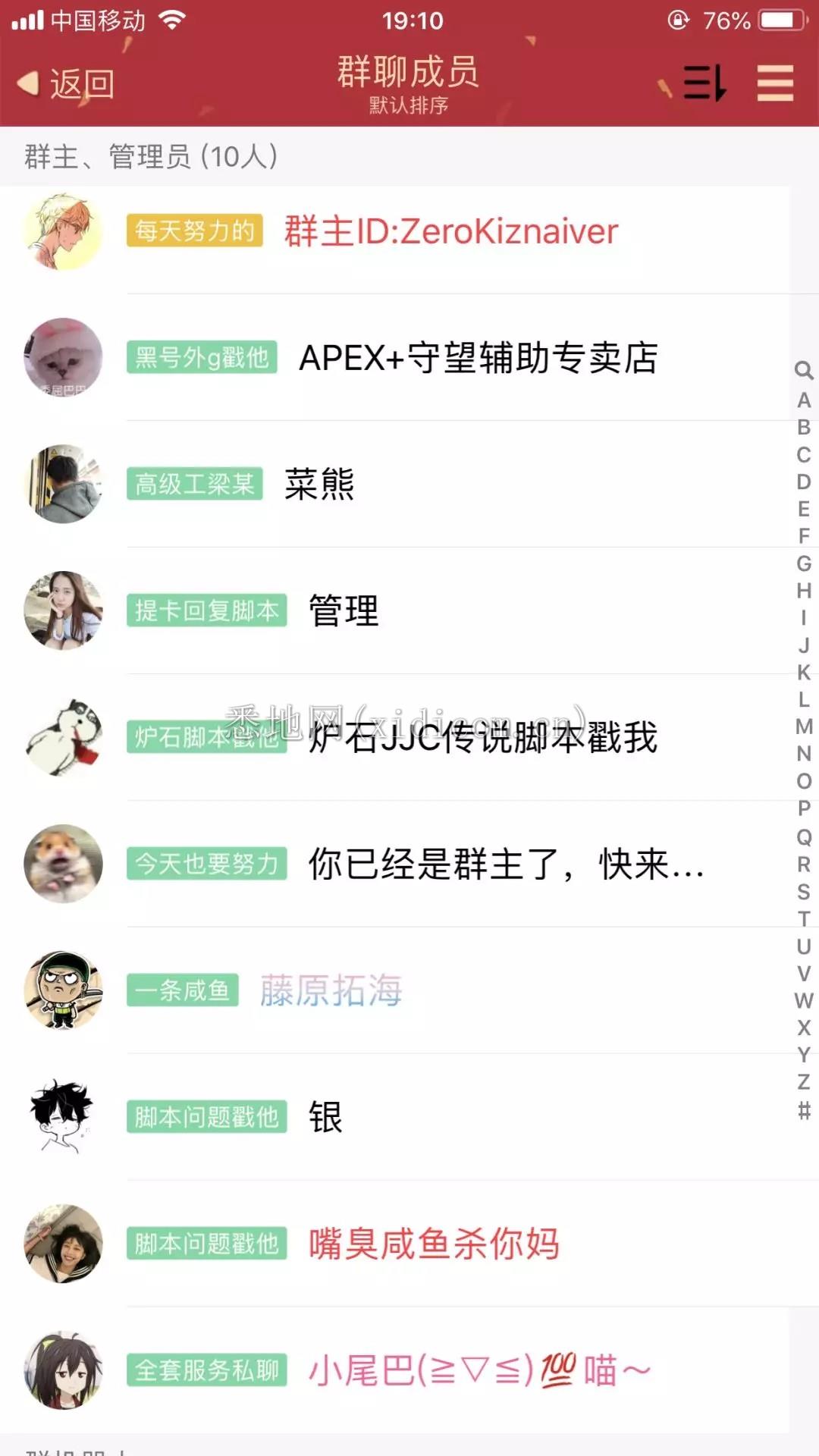Open member APEX+守望辅助专卖店
Image resolution: width=819 pixels, height=1456 pixels.
coord(394,357)
